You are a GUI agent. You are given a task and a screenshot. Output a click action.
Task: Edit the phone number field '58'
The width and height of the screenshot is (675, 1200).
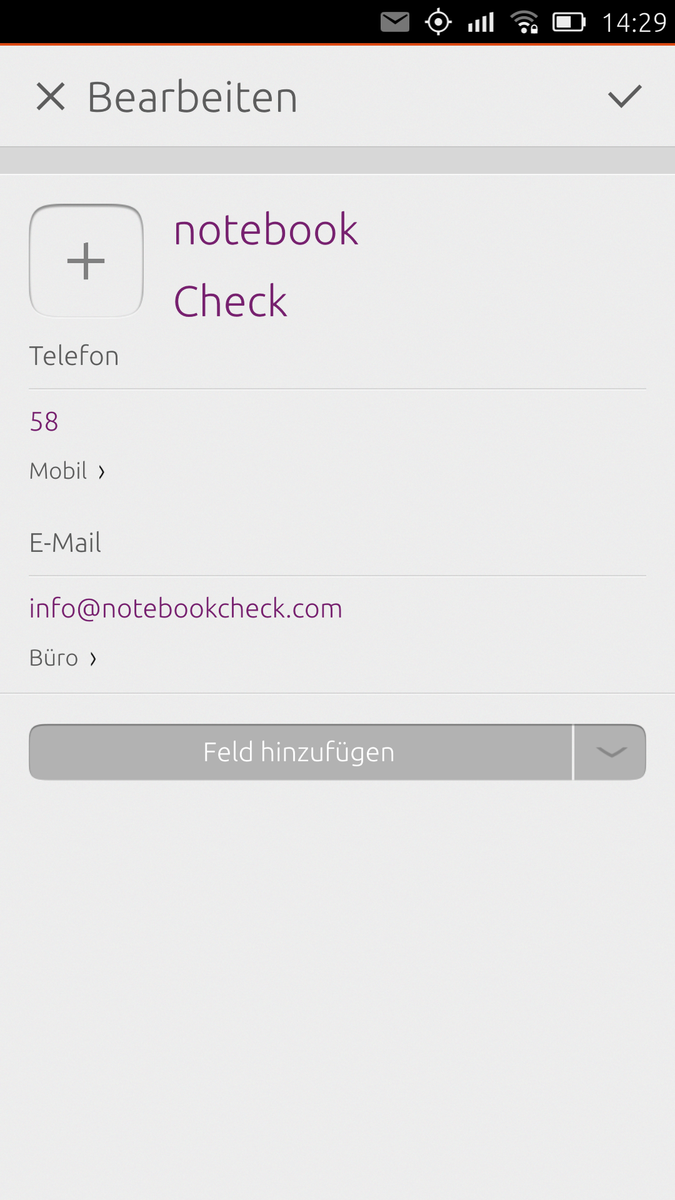[337, 422]
